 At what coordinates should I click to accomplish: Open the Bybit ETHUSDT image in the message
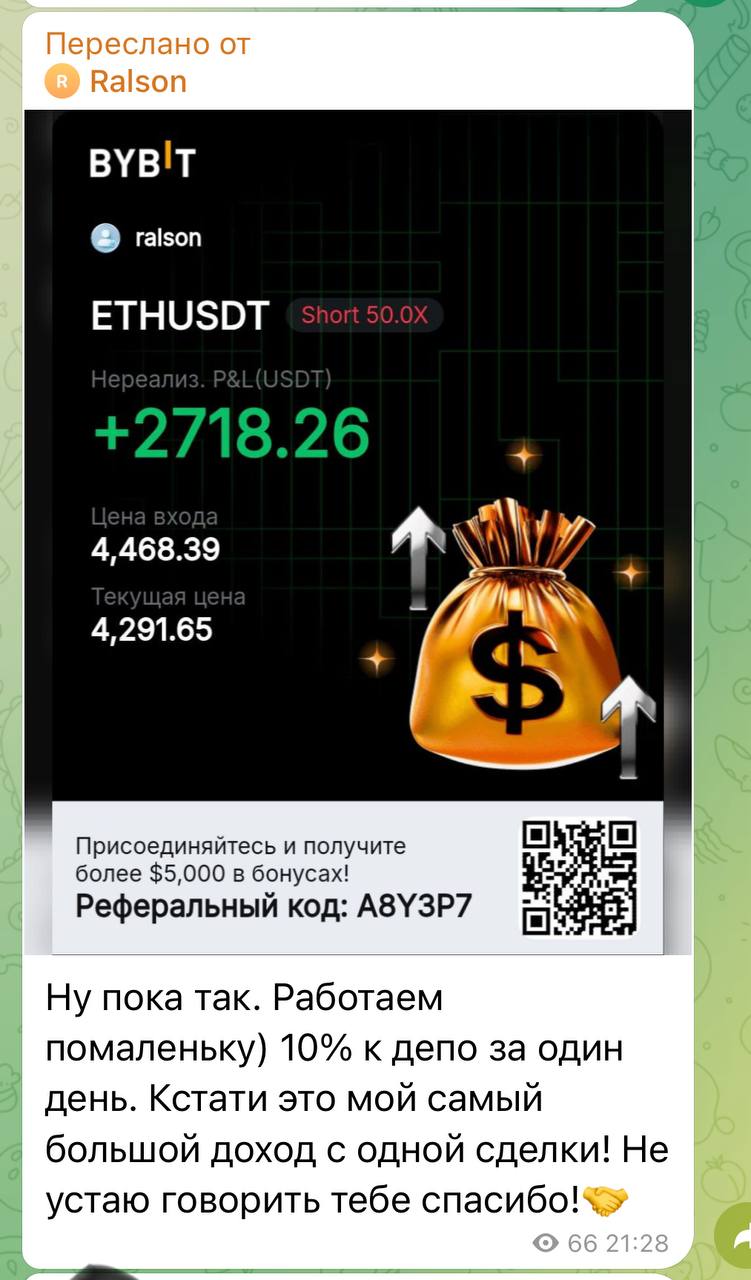[x=358, y=530]
